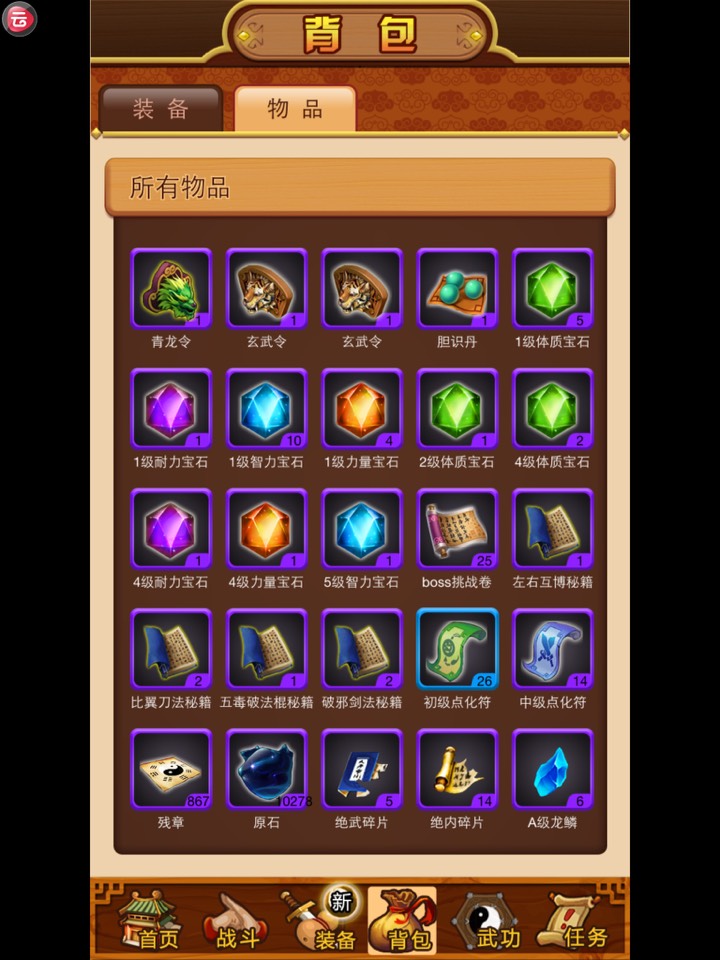Select the 左右互博秘籍 book
720x960 pixels.
point(552,529)
